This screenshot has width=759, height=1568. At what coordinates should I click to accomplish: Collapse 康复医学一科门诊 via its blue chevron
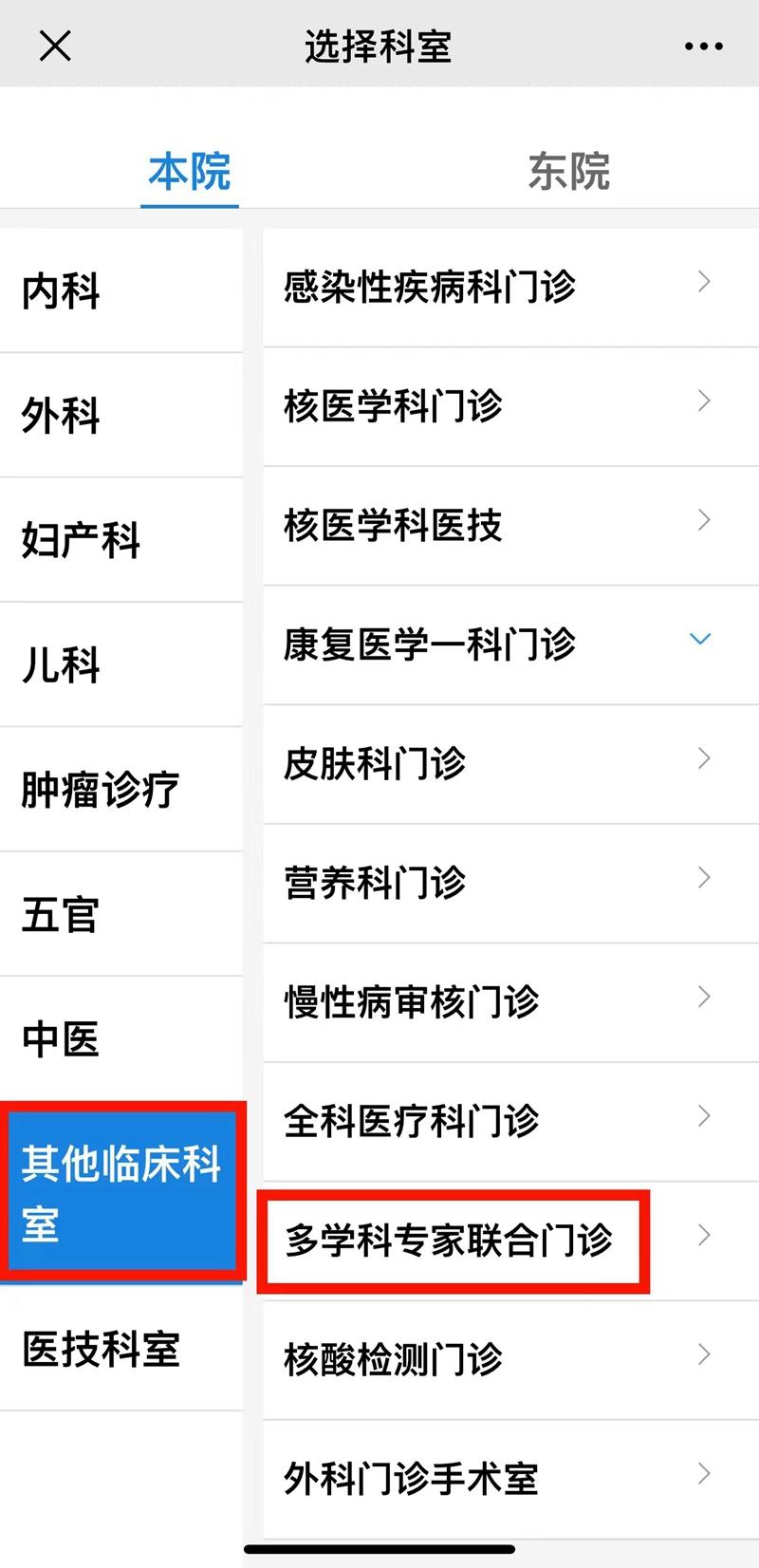tap(700, 639)
